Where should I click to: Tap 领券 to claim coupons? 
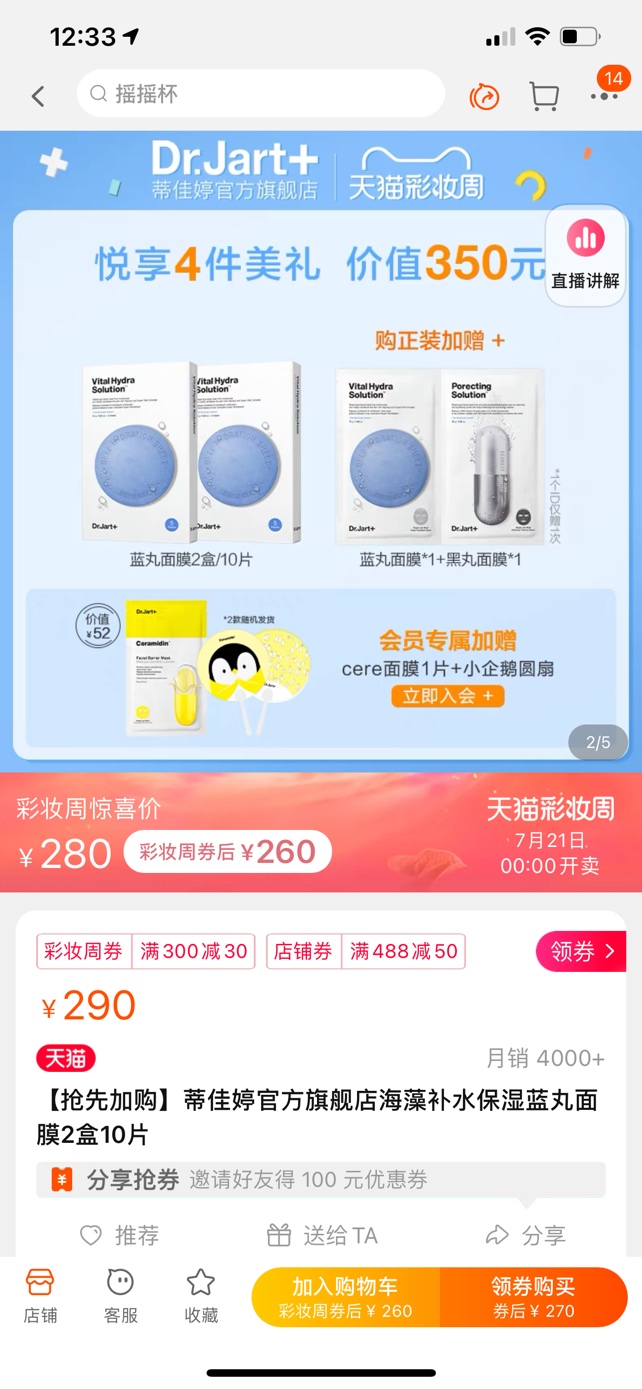581,951
